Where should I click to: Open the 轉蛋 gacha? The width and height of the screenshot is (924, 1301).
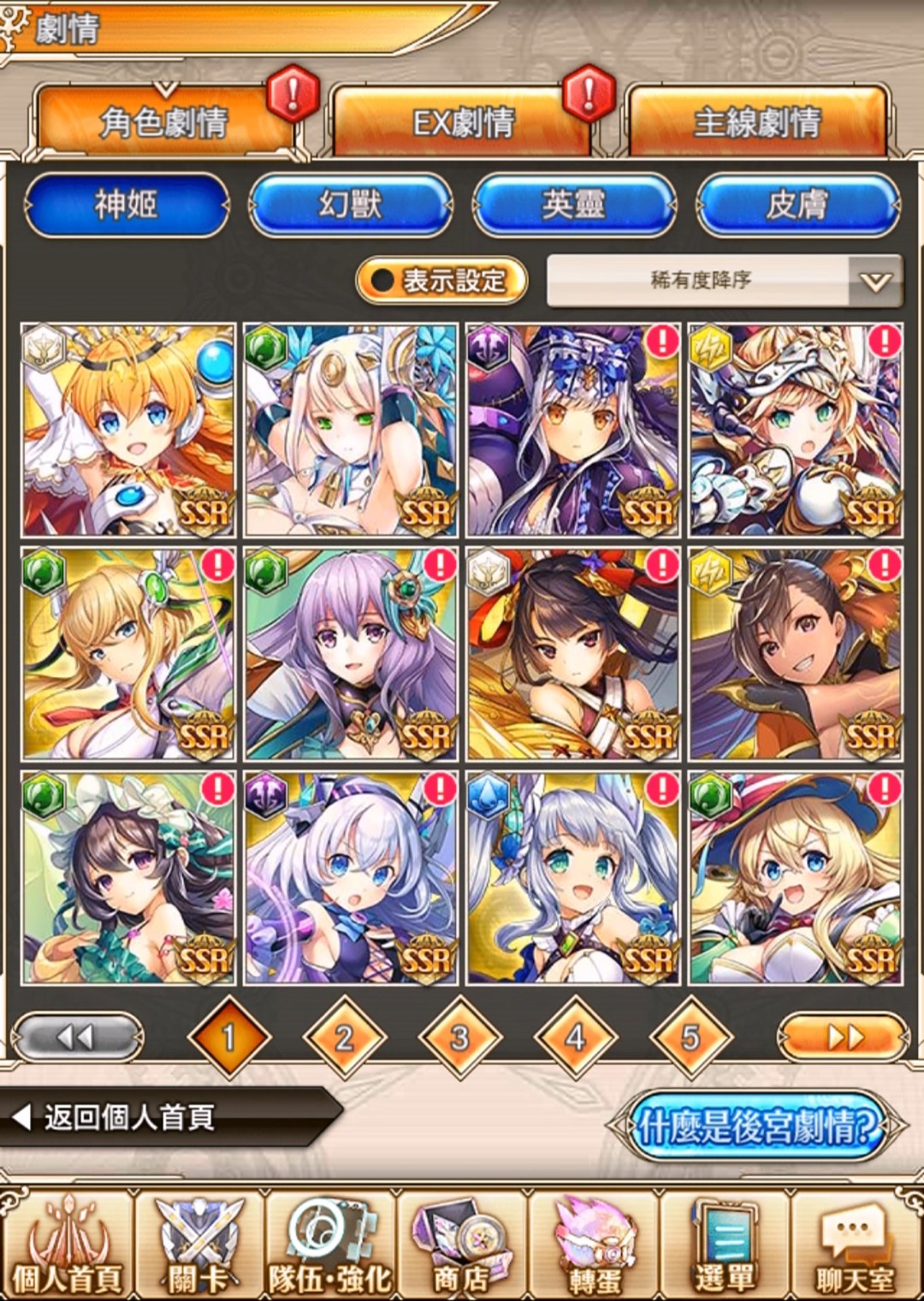[x=594, y=1245]
